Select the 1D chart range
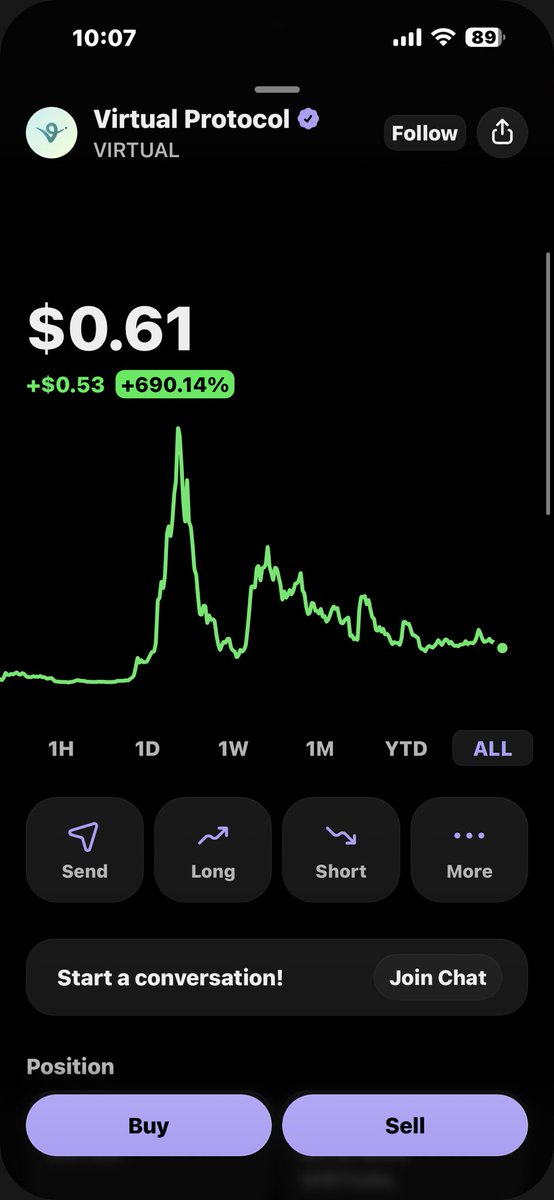Screen dimensions: 554x1200 [147, 748]
